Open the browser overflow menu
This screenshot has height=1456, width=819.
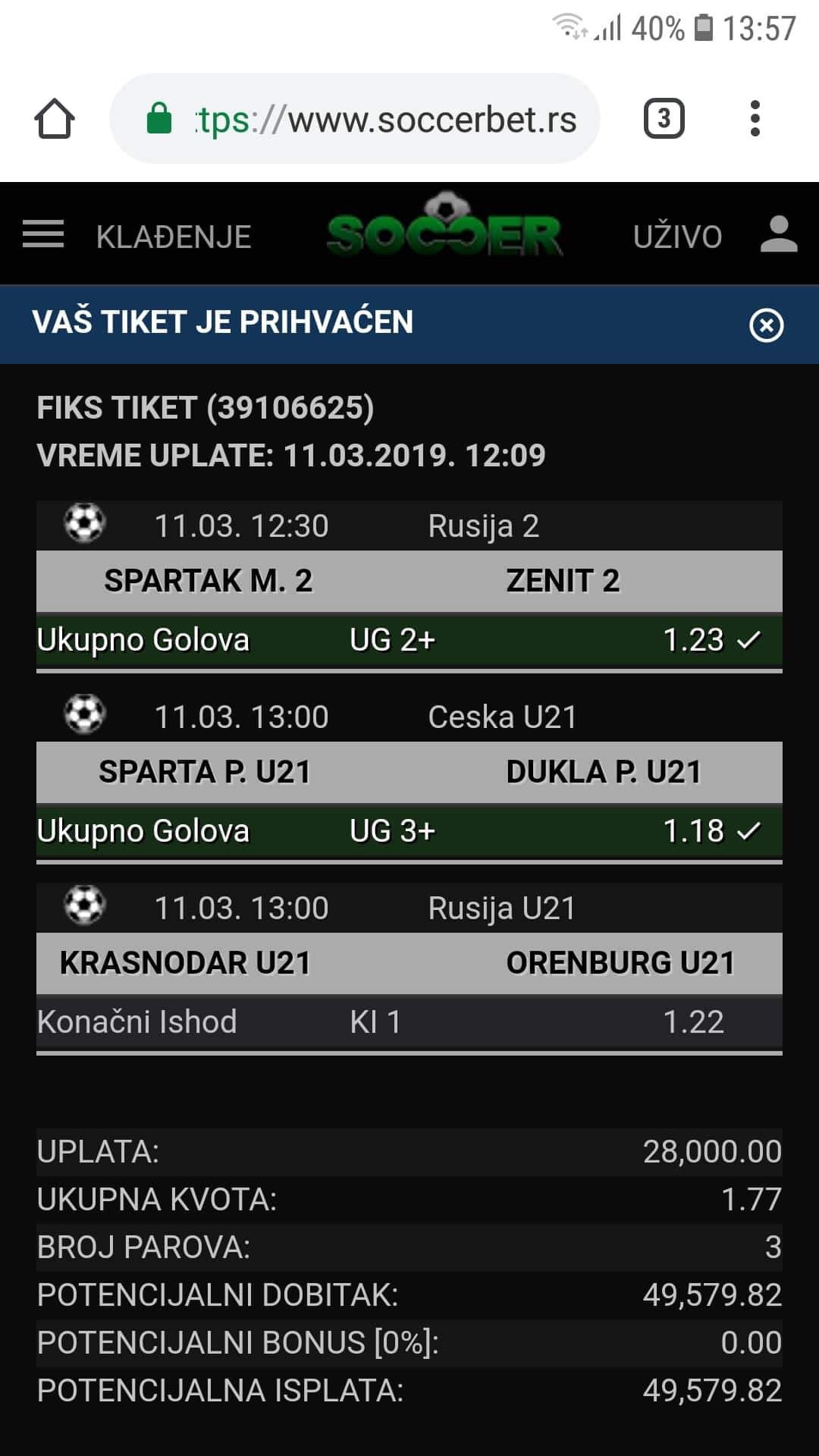755,119
